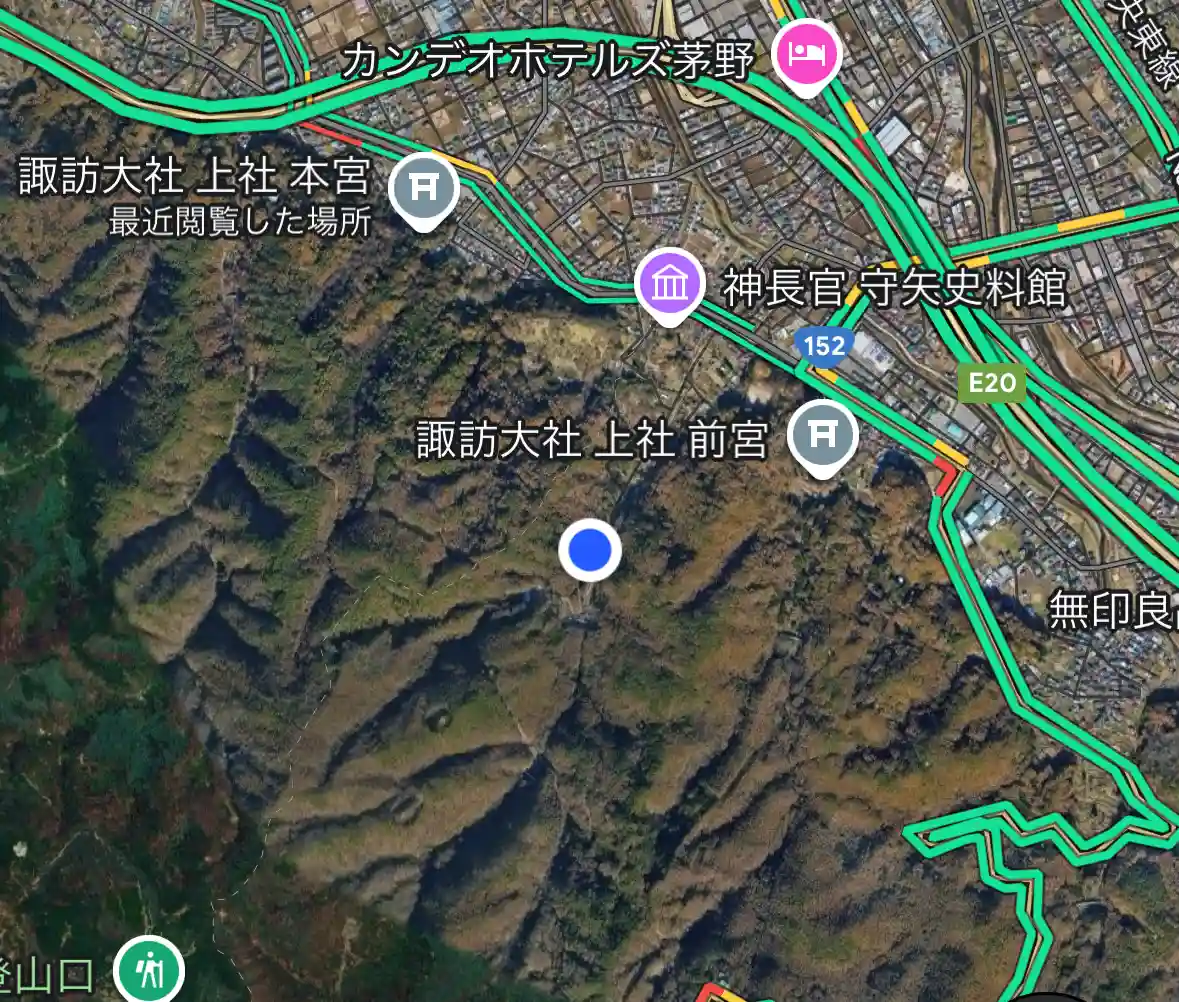Open the 諏訪大社 上社 前宮 shrine marker
Image resolution: width=1179 pixels, height=1002 pixels.
(x=821, y=435)
